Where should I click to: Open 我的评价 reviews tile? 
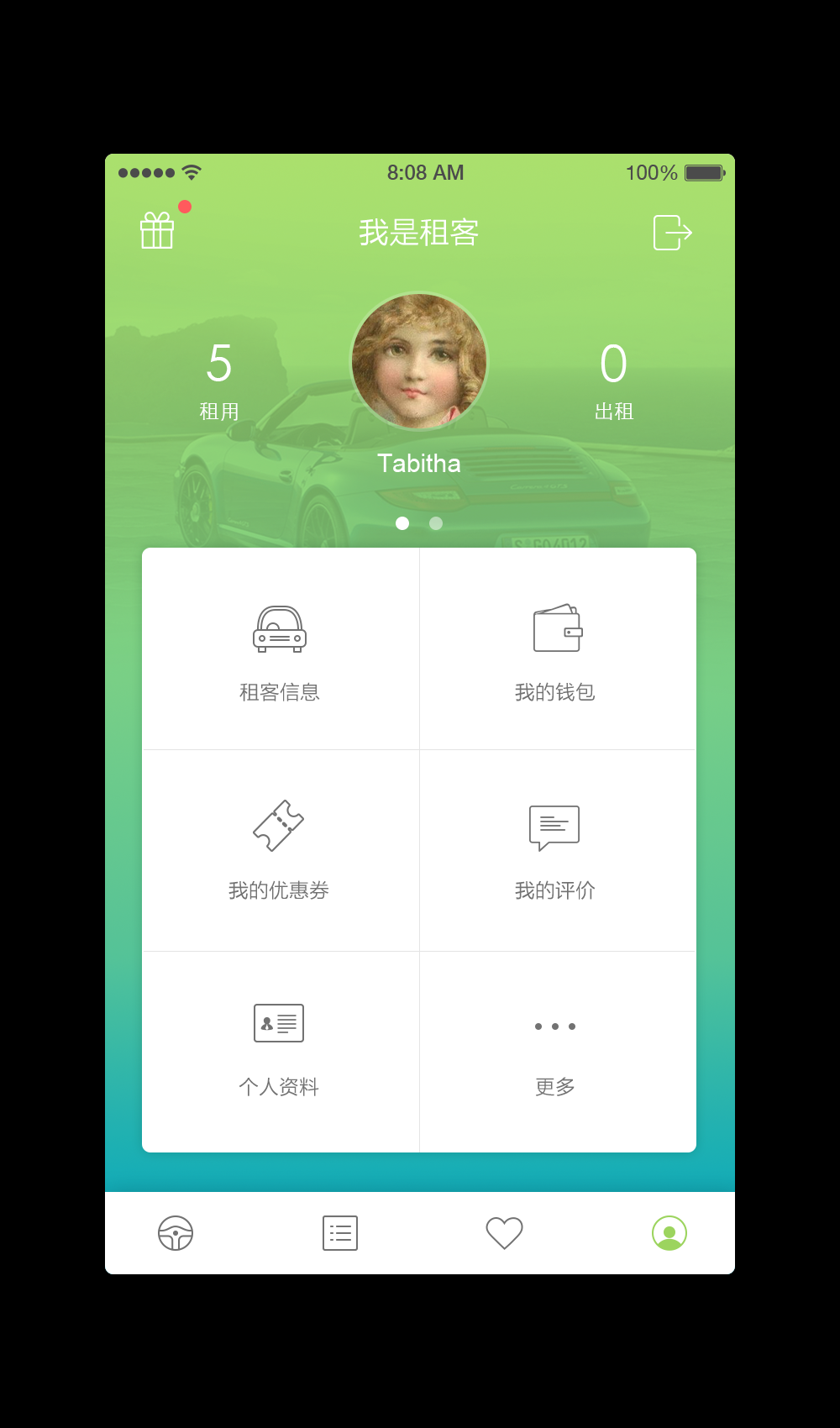point(556,850)
